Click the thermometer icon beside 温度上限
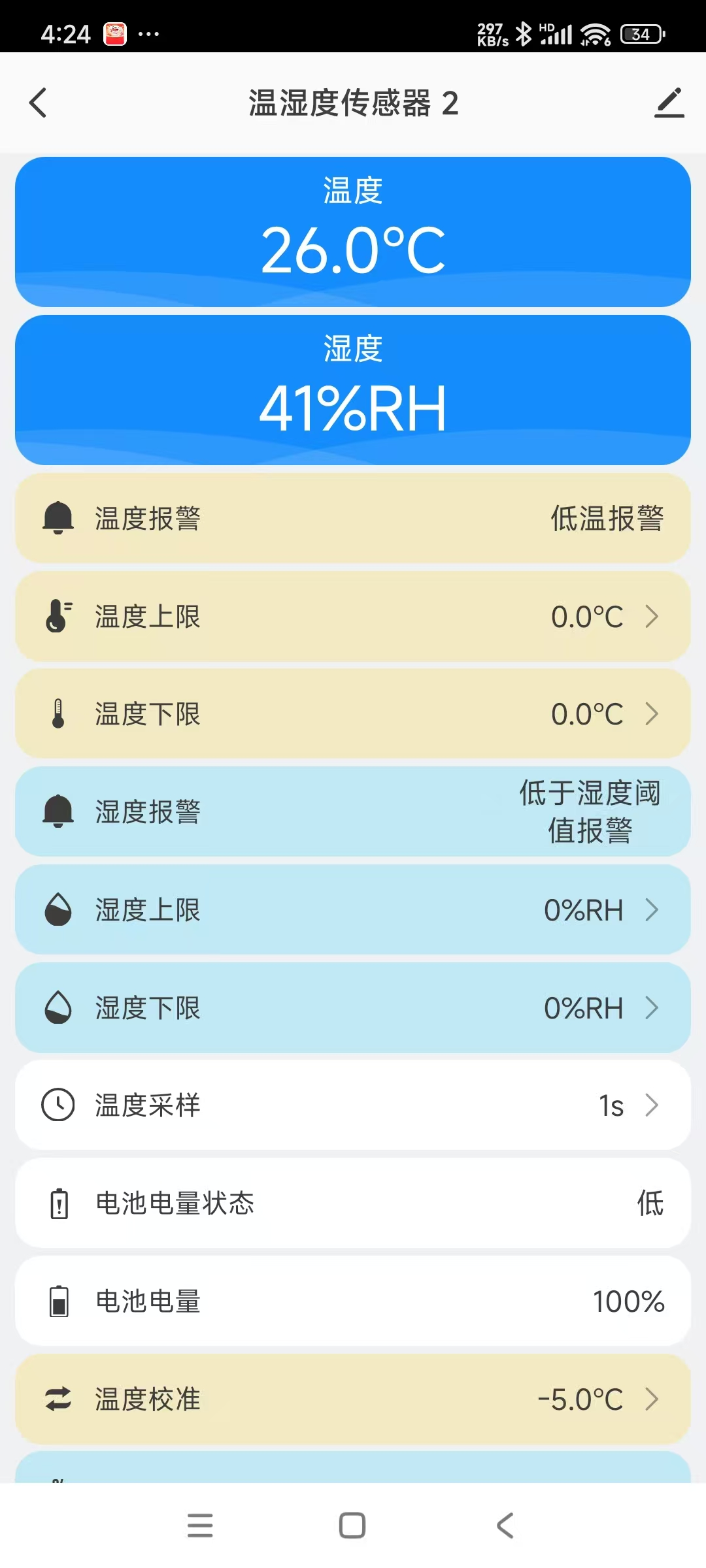Viewport: 706px width, 1568px height. pos(59,616)
